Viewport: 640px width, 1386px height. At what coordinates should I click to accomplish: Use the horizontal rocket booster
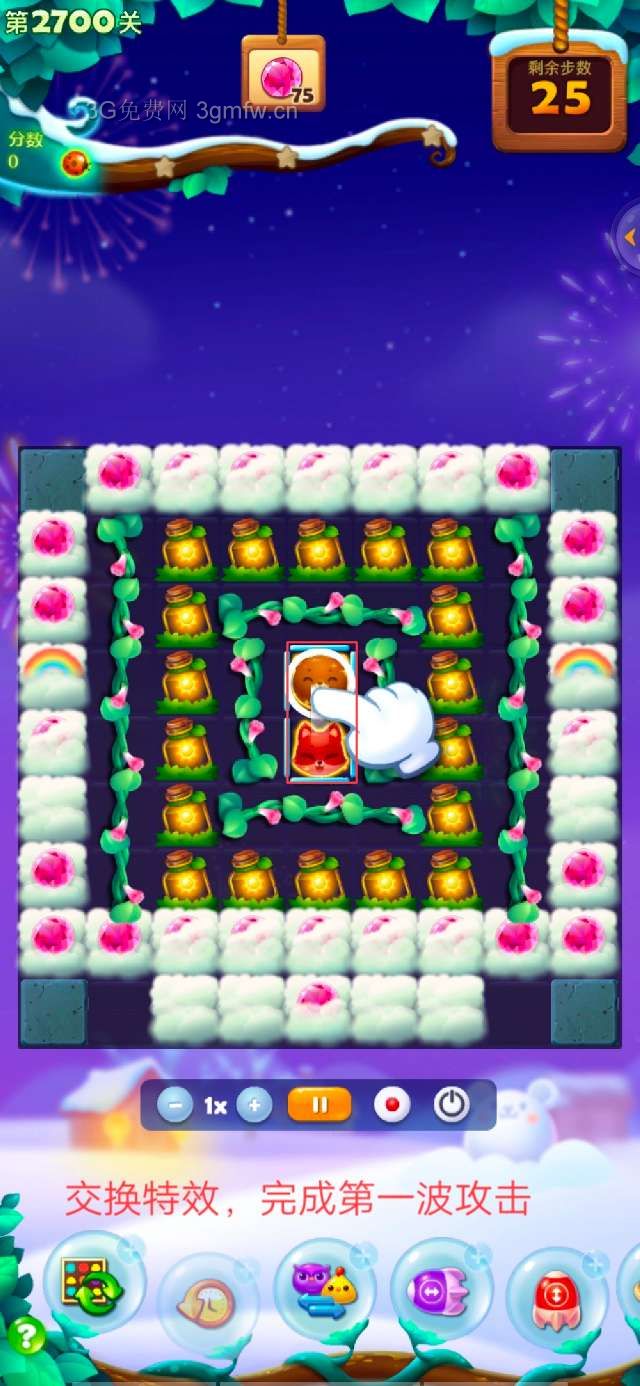click(x=440, y=1288)
